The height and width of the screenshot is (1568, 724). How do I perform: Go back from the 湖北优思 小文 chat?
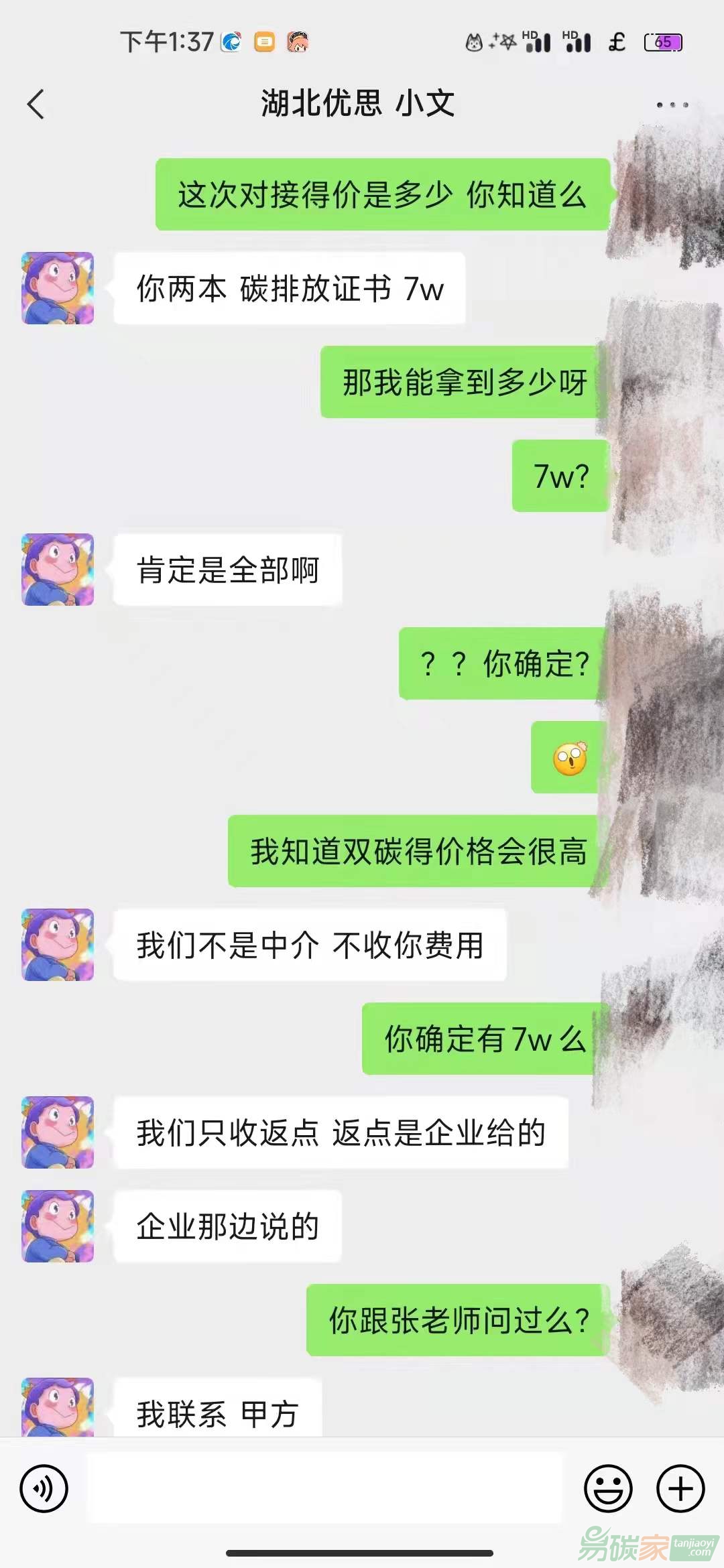tap(36, 105)
